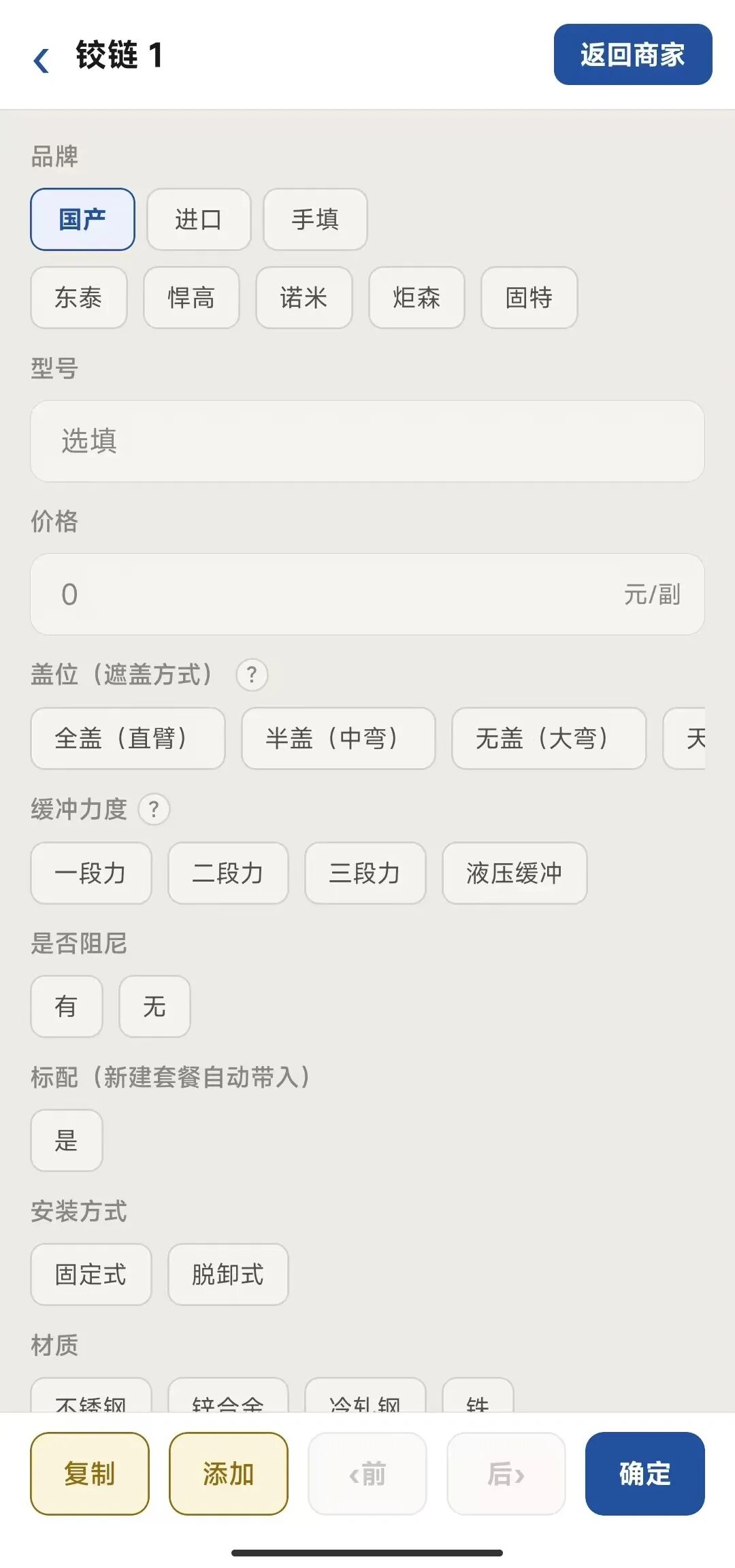The width and height of the screenshot is (735, 1568).
Task: Select 不锈钢 material
Action: click(x=91, y=1403)
